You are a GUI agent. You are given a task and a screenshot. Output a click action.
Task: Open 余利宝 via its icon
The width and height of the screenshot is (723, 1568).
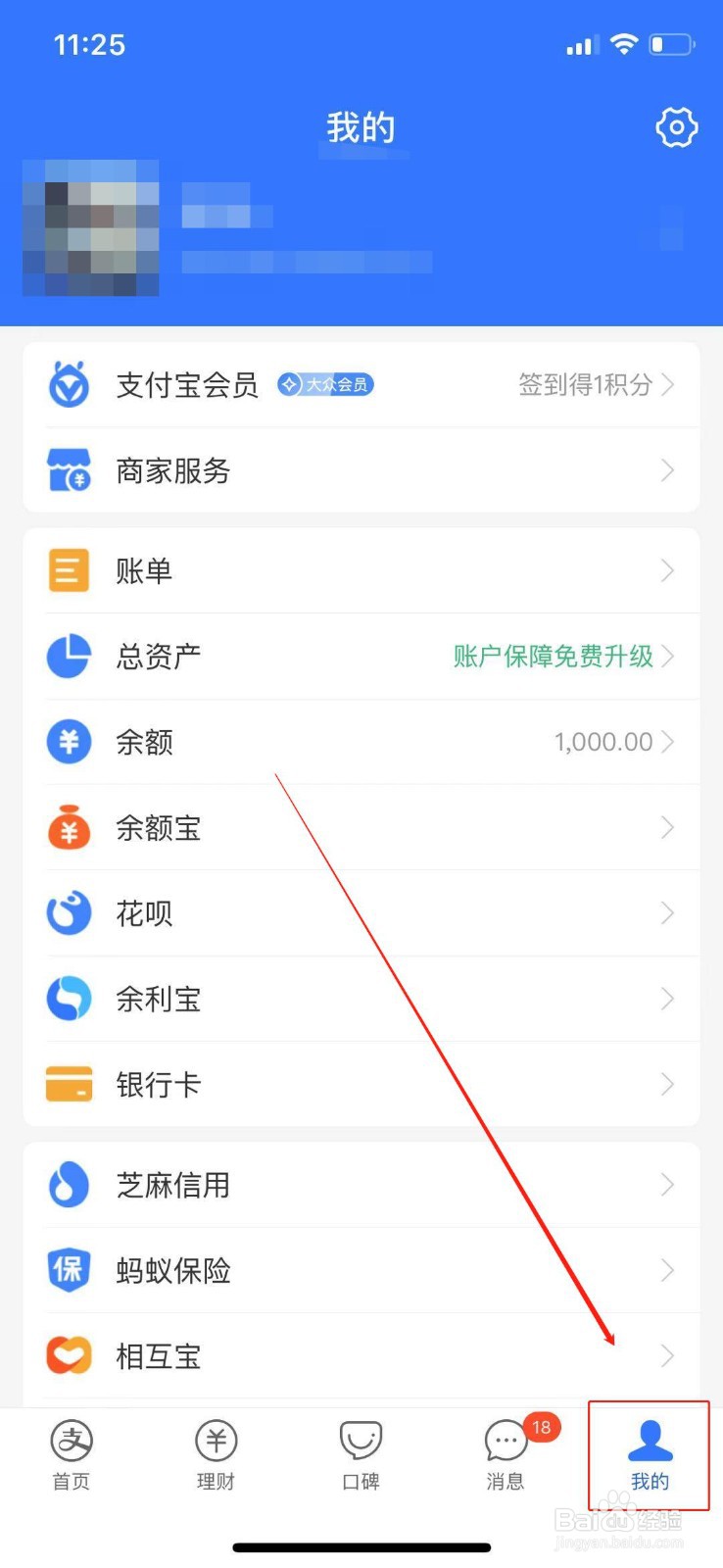68,999
